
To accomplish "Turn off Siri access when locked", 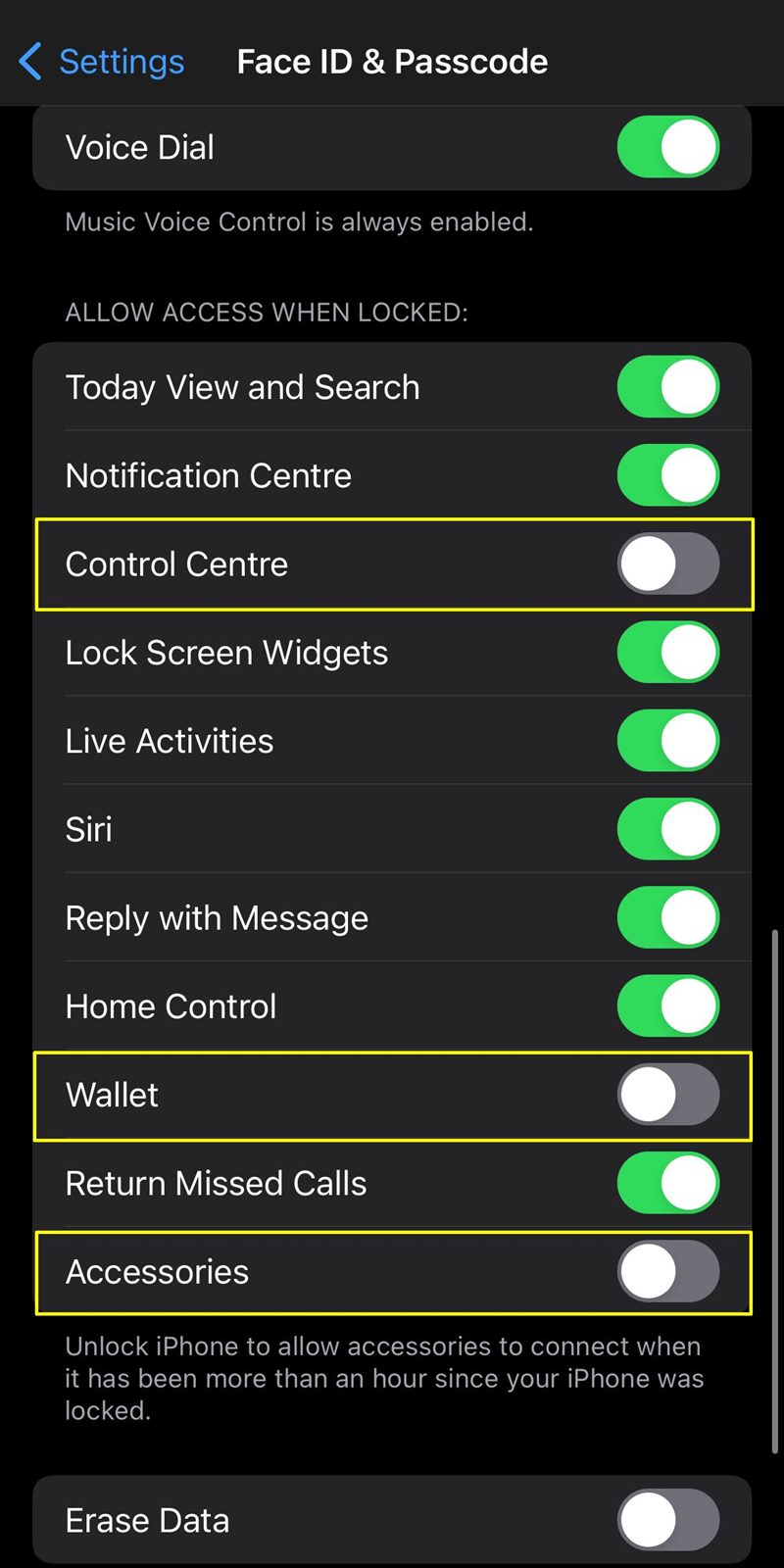I will tap(668, 829).
